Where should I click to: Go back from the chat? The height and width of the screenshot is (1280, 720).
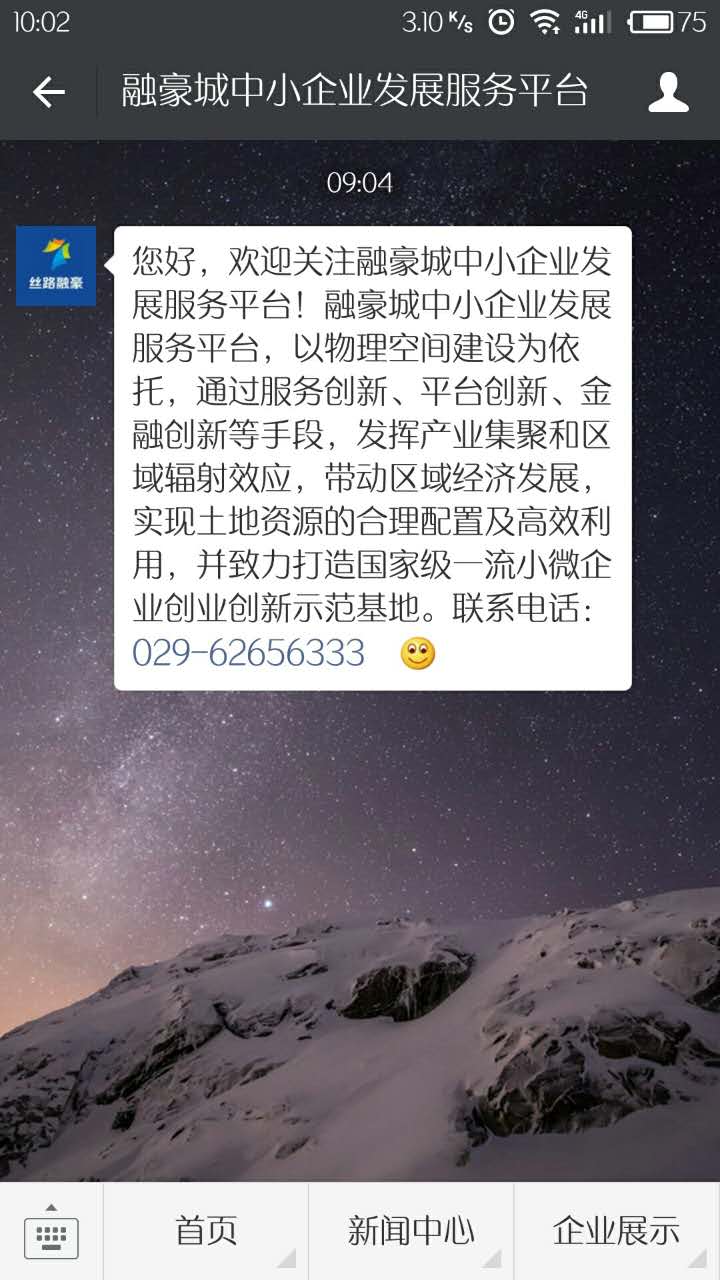tap(48, 92)
